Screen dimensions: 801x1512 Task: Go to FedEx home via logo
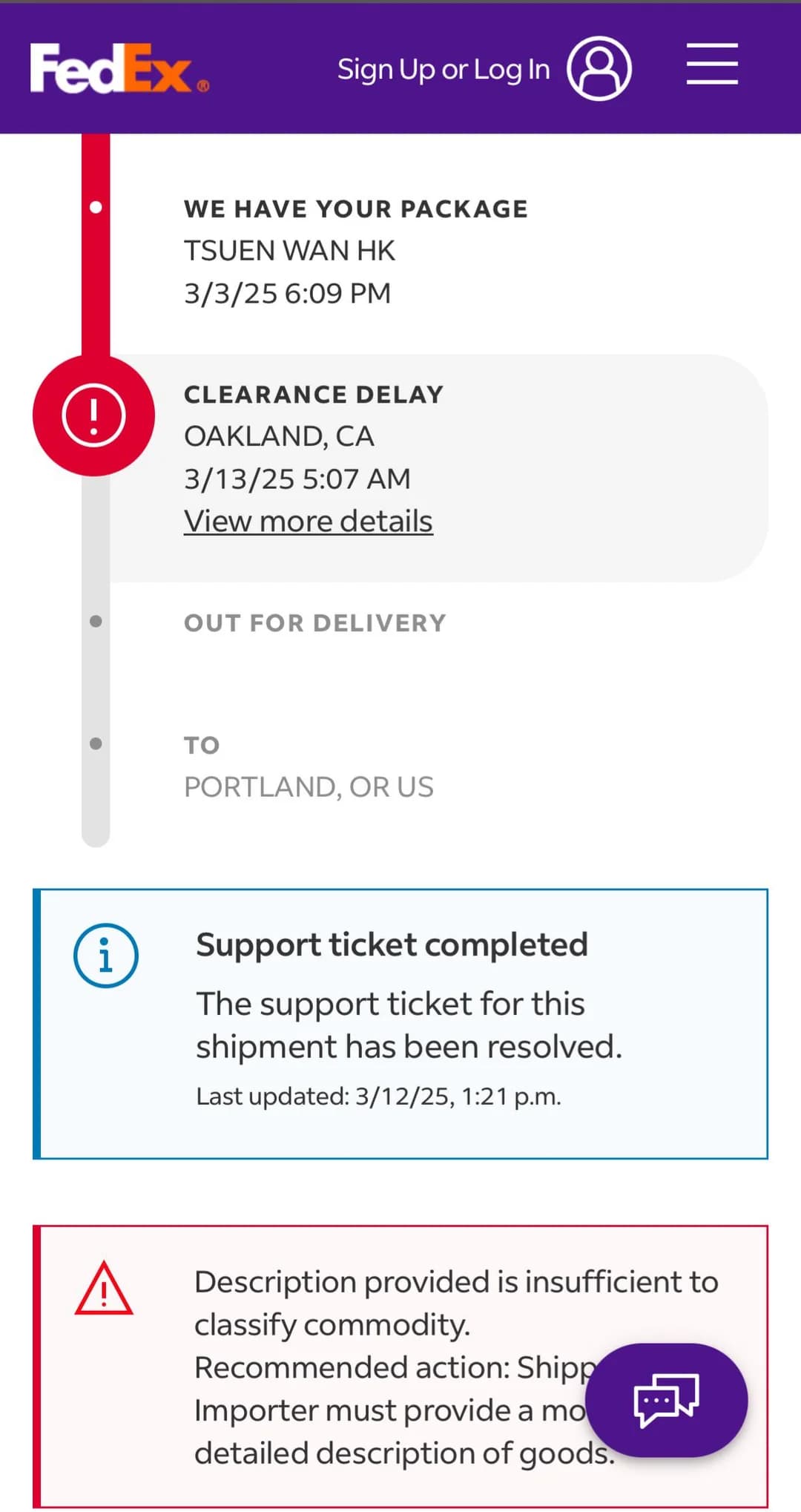pyautogui.click(x=119, y=68)
